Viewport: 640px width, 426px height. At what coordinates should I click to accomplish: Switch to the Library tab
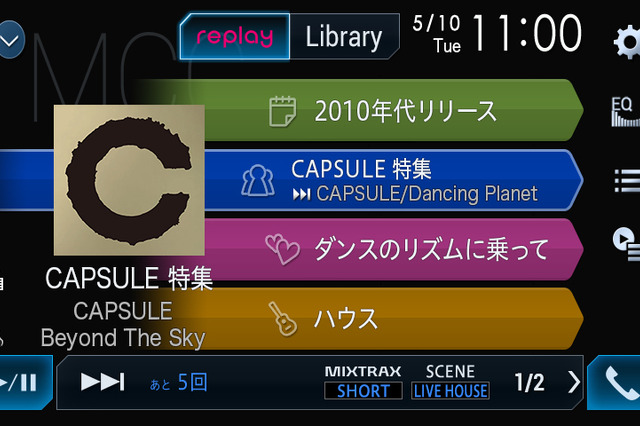pyautogui.click(x=344, y=38)
